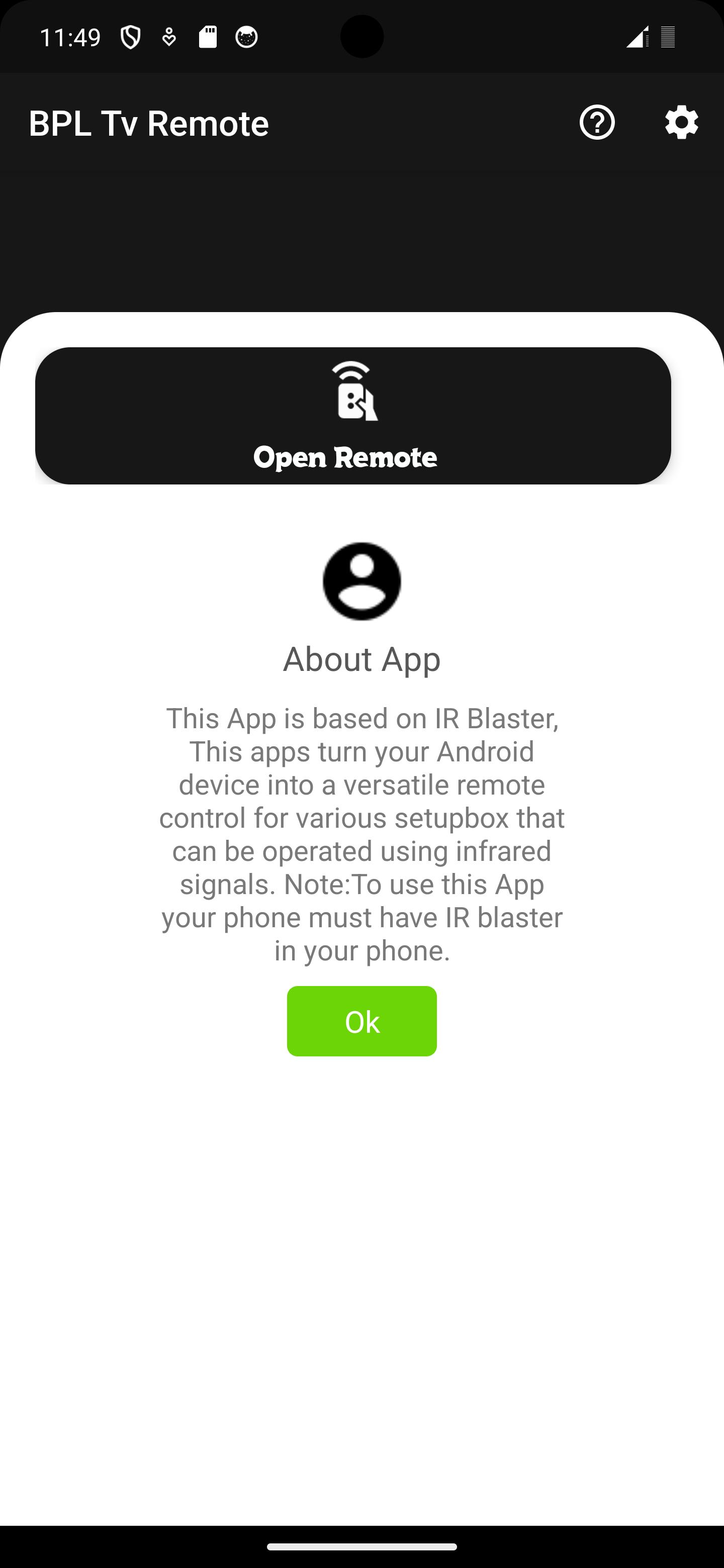This screenshot has width=724, height=1568.
Task: Tap the Open Remote button
Action: (353, 416)
